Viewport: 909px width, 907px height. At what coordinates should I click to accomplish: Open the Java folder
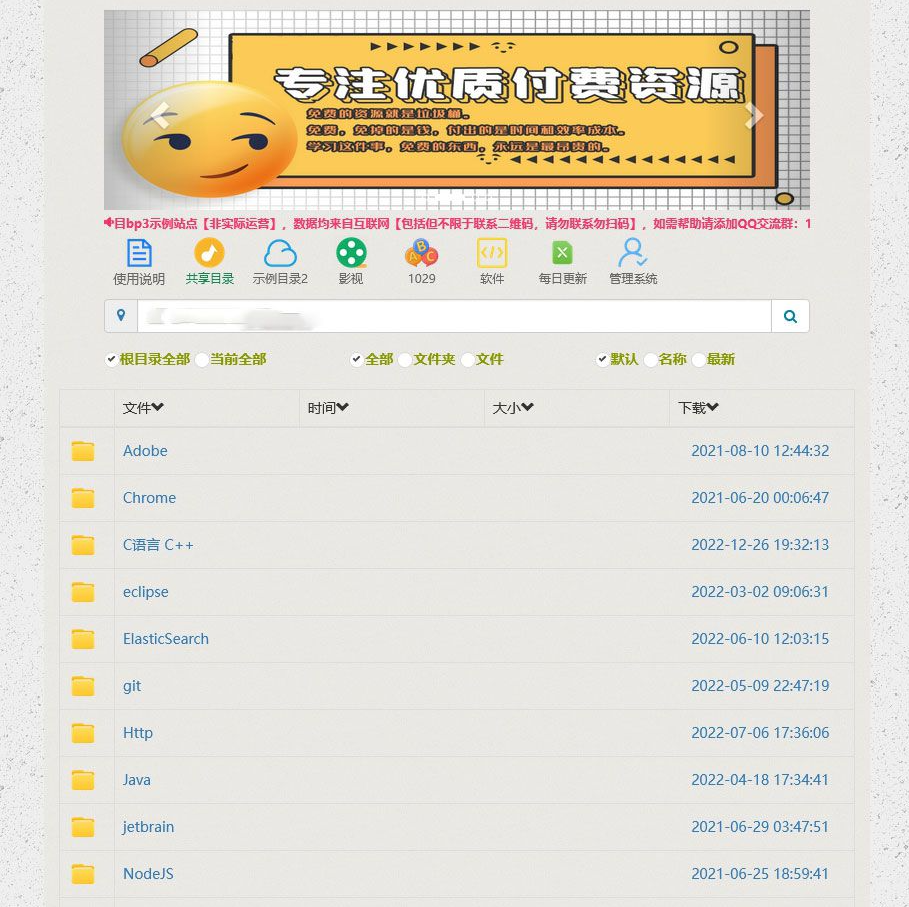click(x=137, y=780)
